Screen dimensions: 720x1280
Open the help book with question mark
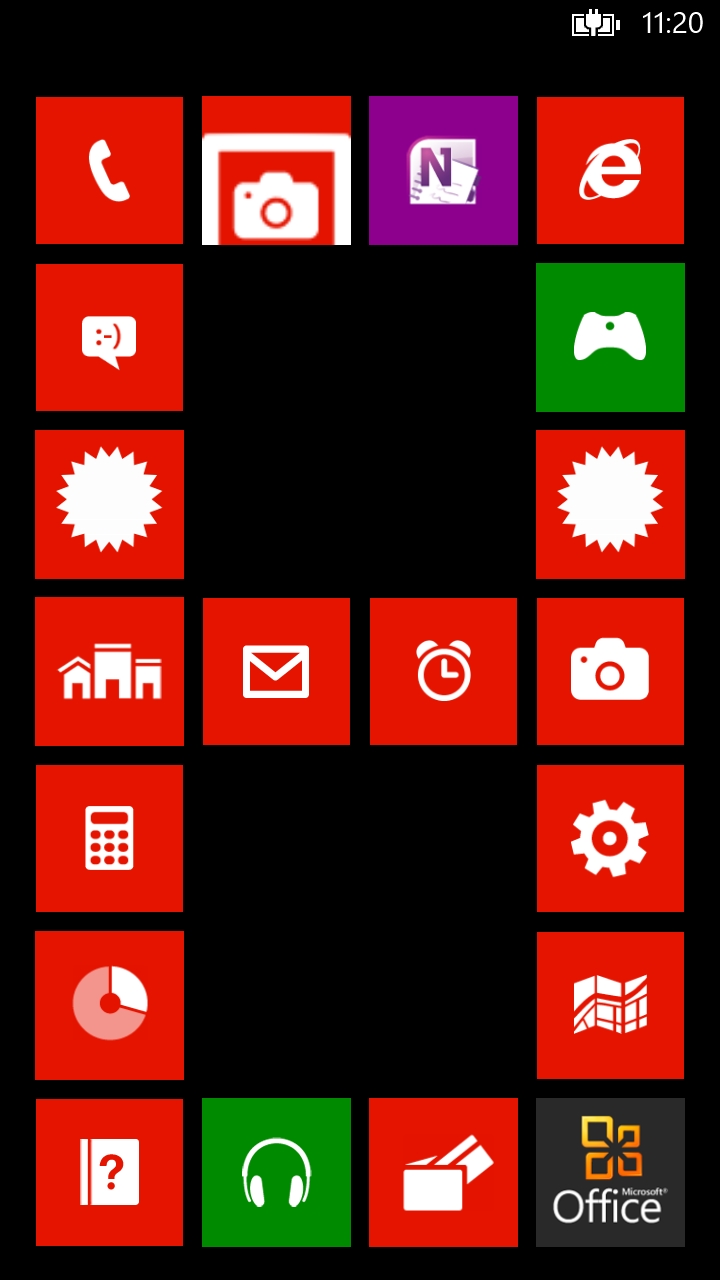(x=110, y=1172)
